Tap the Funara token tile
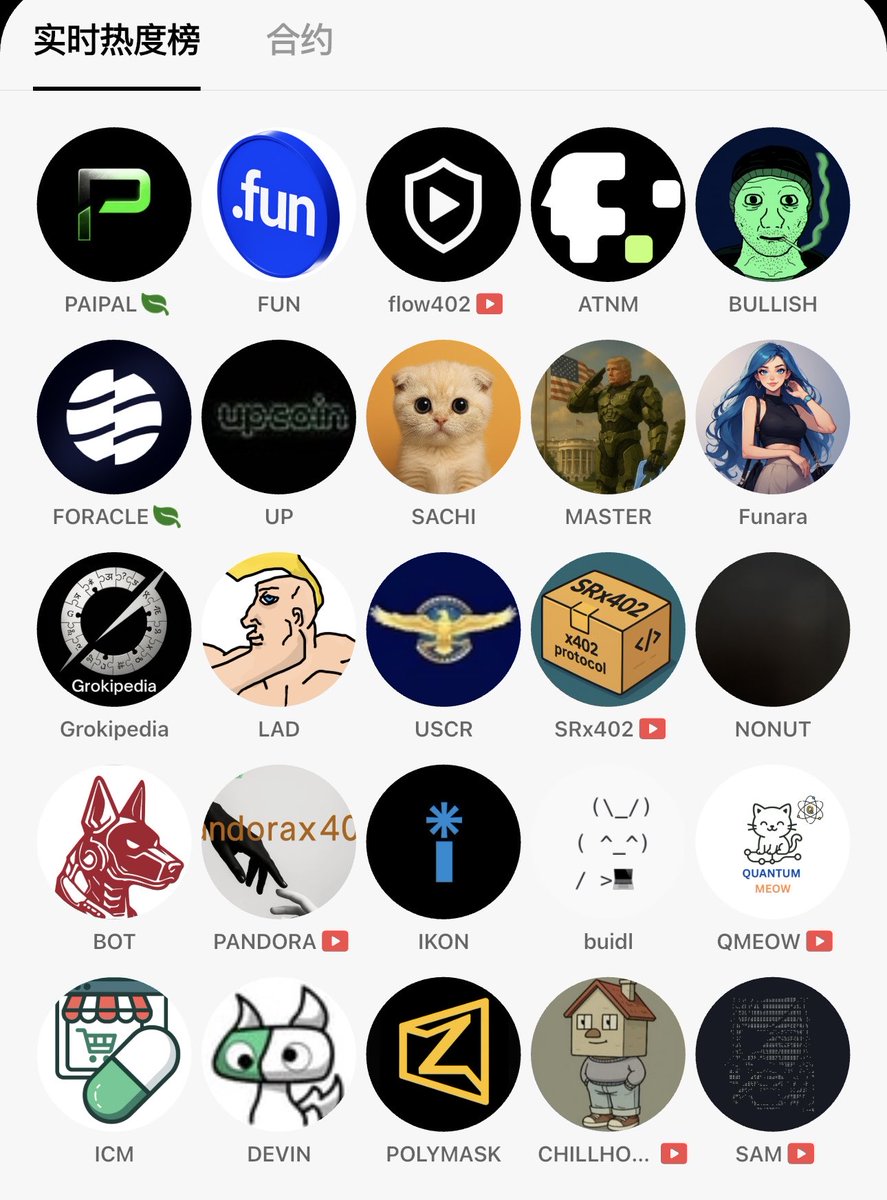 pyautogui.click(x=773, y=417)
